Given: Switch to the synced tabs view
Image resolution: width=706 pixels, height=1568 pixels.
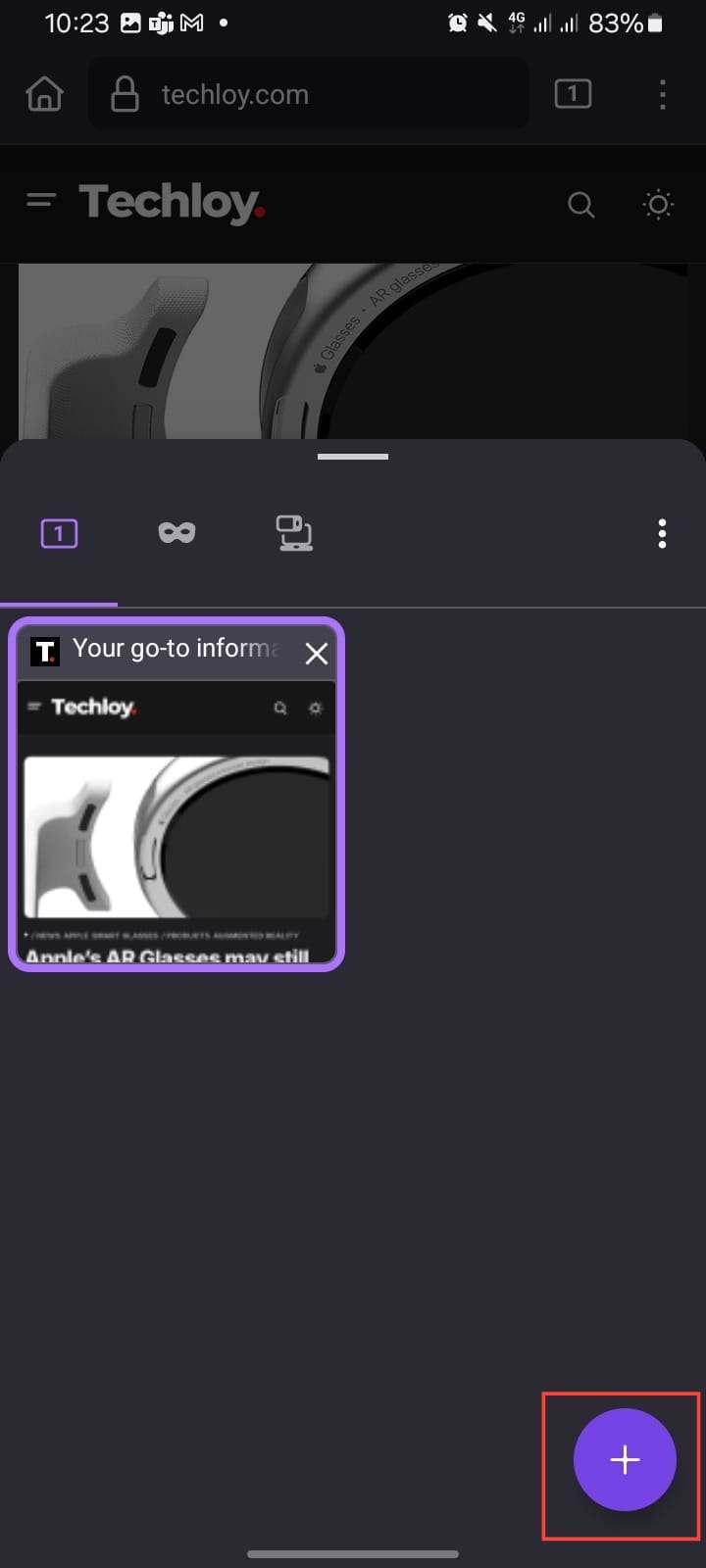Looking at the screenshot, I should [x=294, y=533].
